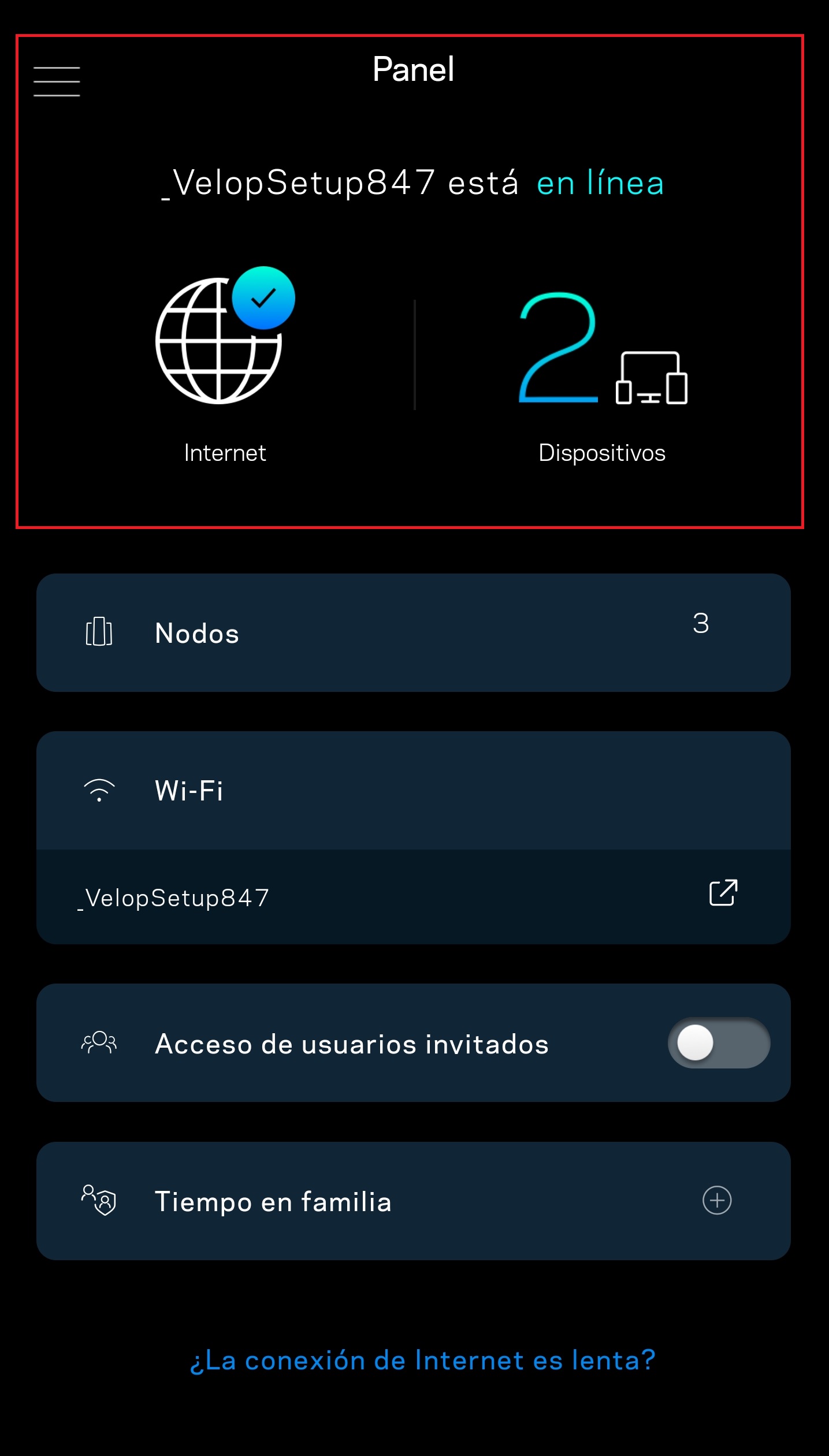View the 2 connected Dispositivos
The image size is (829, 1456).
pyautogui.click(x=602, y=352)
